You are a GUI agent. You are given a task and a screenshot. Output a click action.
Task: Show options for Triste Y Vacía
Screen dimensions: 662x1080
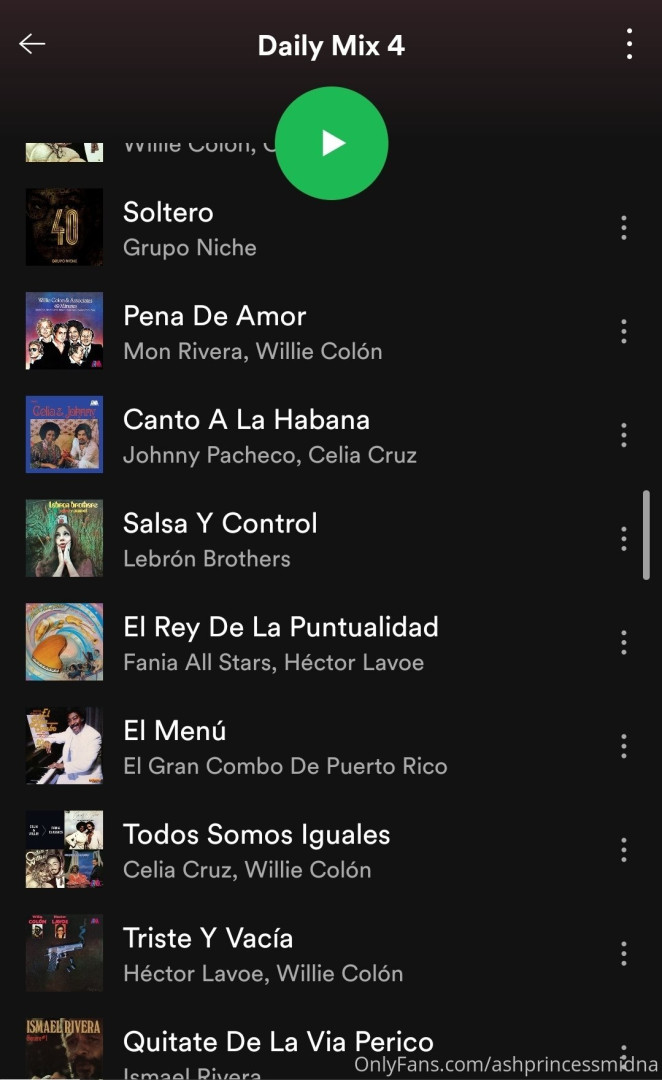623,953
